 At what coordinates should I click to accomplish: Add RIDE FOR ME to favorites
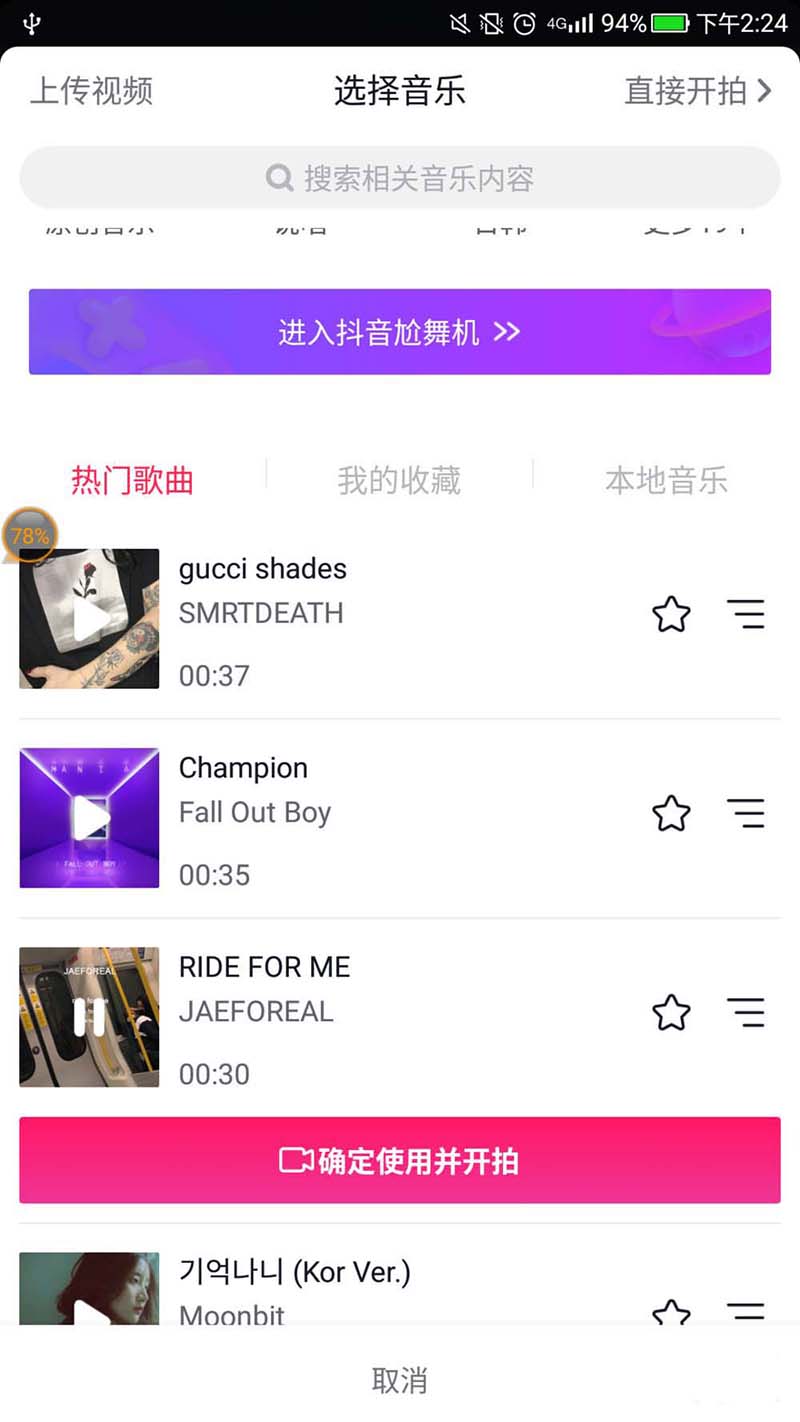[671, 1013]
